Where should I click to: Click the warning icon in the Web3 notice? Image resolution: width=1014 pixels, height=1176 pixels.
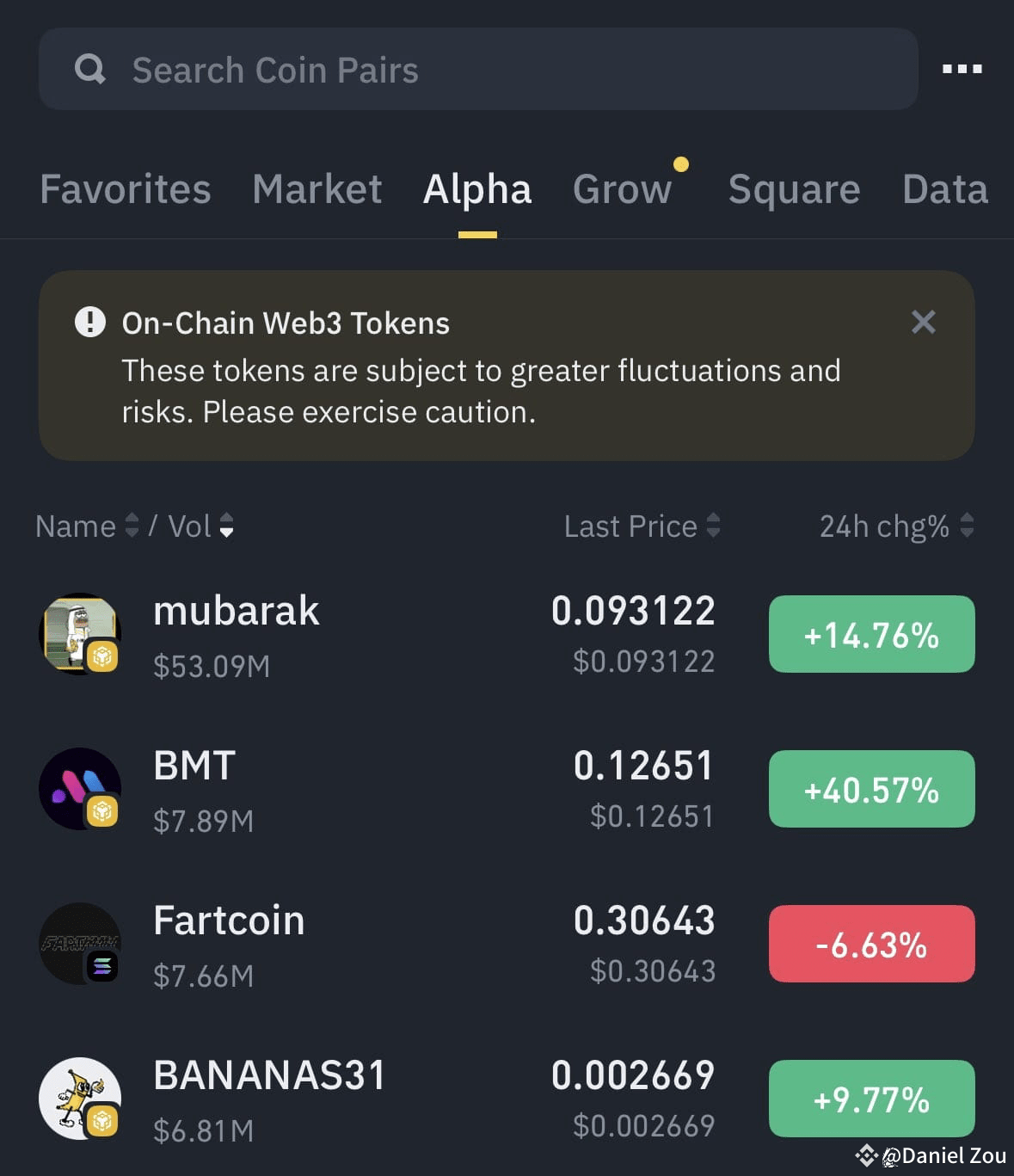(89, 323)
